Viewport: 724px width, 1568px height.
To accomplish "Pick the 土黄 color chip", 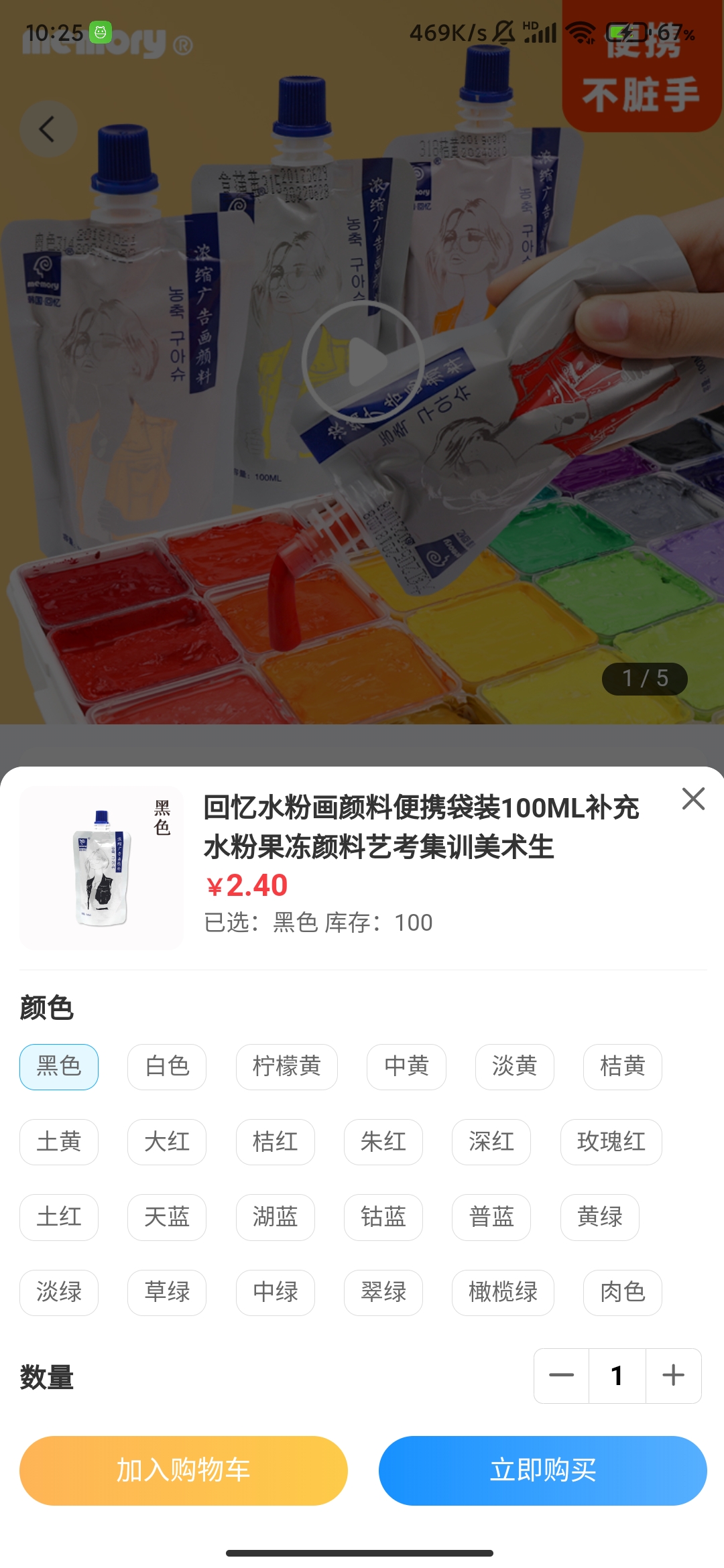I will tap(59, 1142).
